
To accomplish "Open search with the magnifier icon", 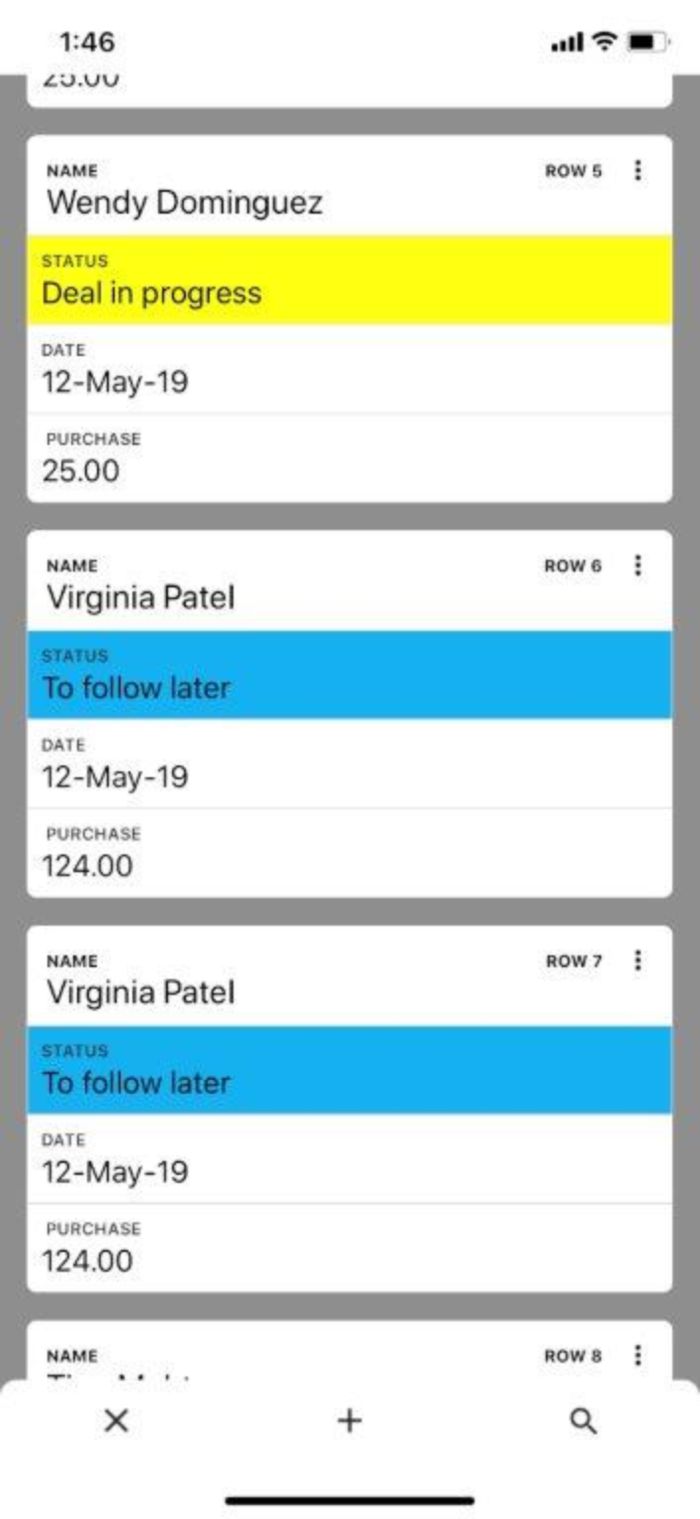I will point(583,1421).
